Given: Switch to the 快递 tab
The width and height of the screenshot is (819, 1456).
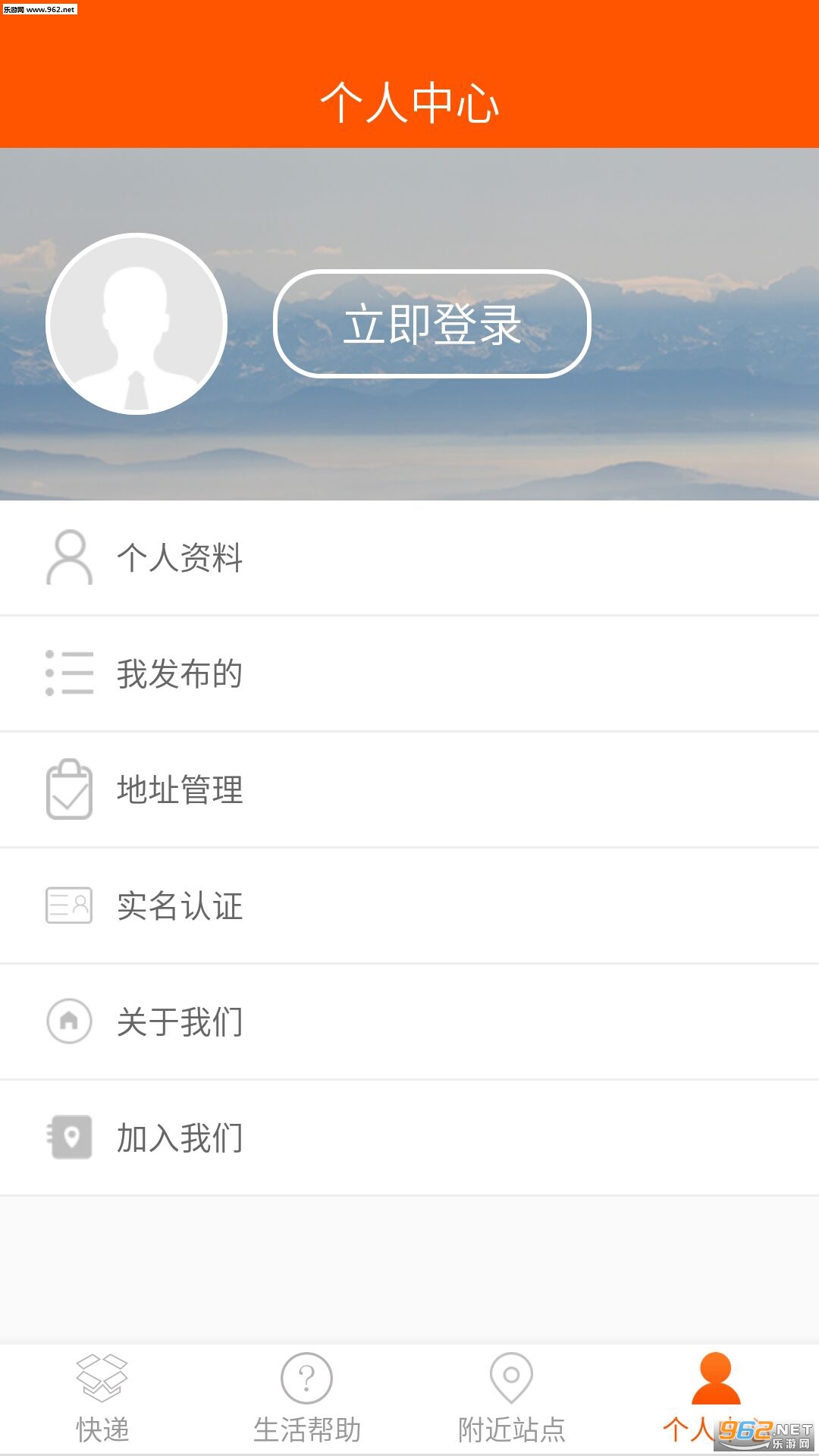Looking at the screenshot, I should click(102, 1400).
